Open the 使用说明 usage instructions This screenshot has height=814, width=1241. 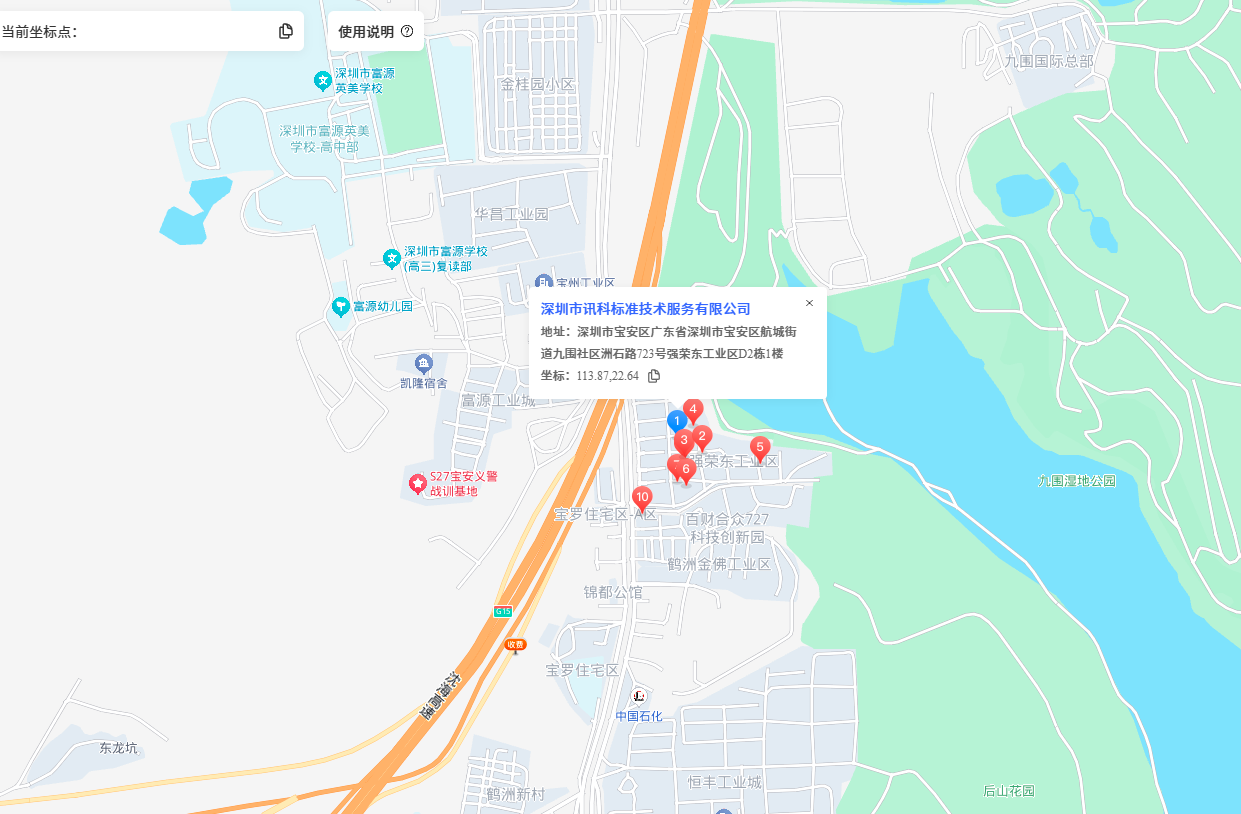(x=375, y=32)
